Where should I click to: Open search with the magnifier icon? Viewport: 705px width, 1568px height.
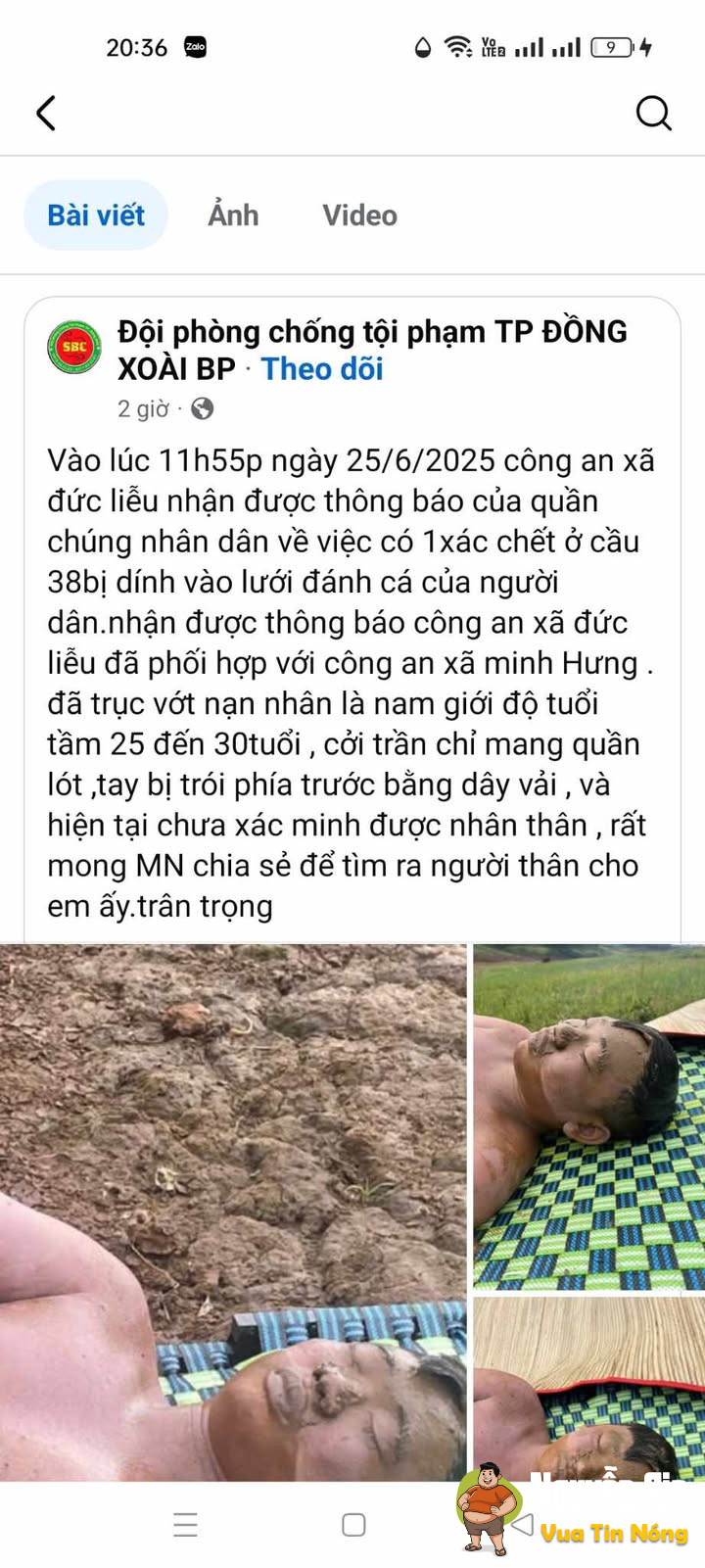(653, 114)
